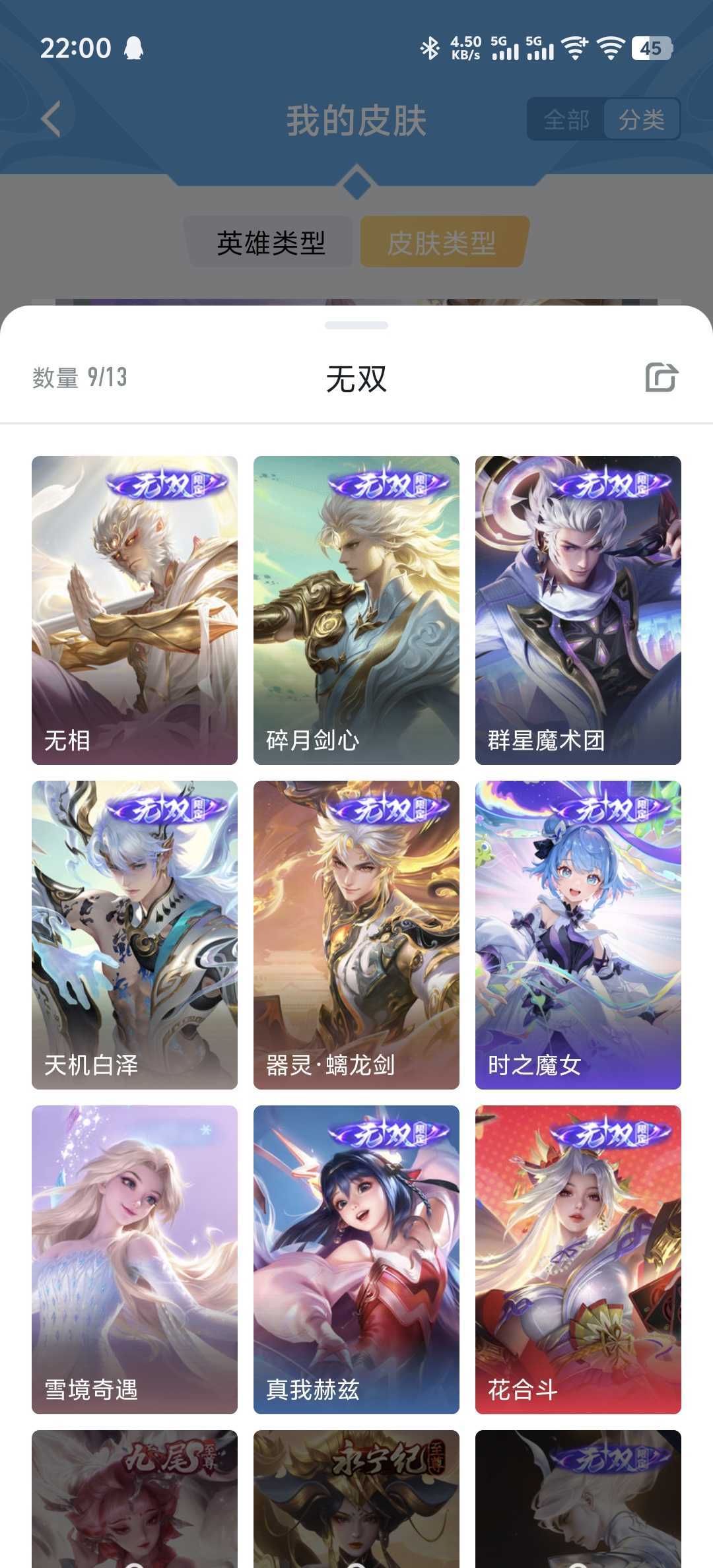Image resolution: width=713 pixels, height=1568 pixels.
Task: Open the 器灵·螭龙剑 skin card
Action: (356, 934)
